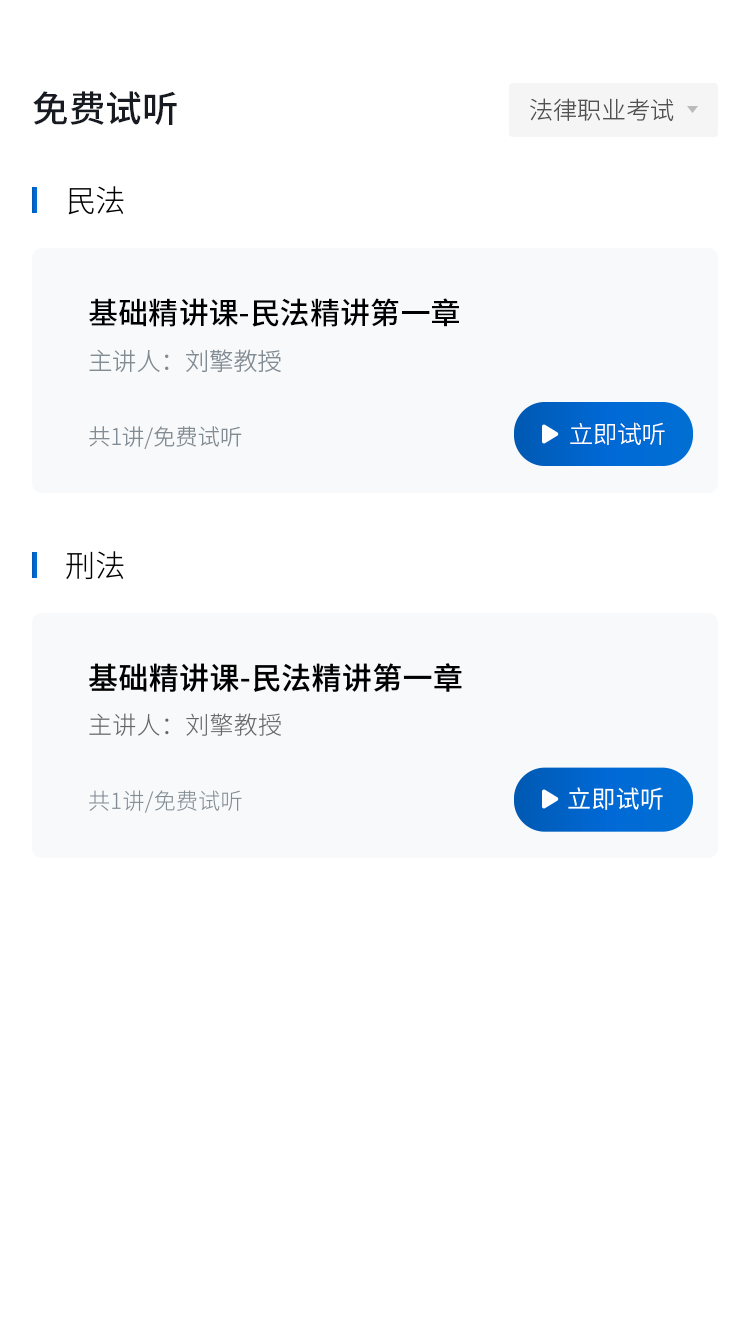Click the blue marker beside 刑法 heading
750x1334 pixels.
(x=36, y=566)
